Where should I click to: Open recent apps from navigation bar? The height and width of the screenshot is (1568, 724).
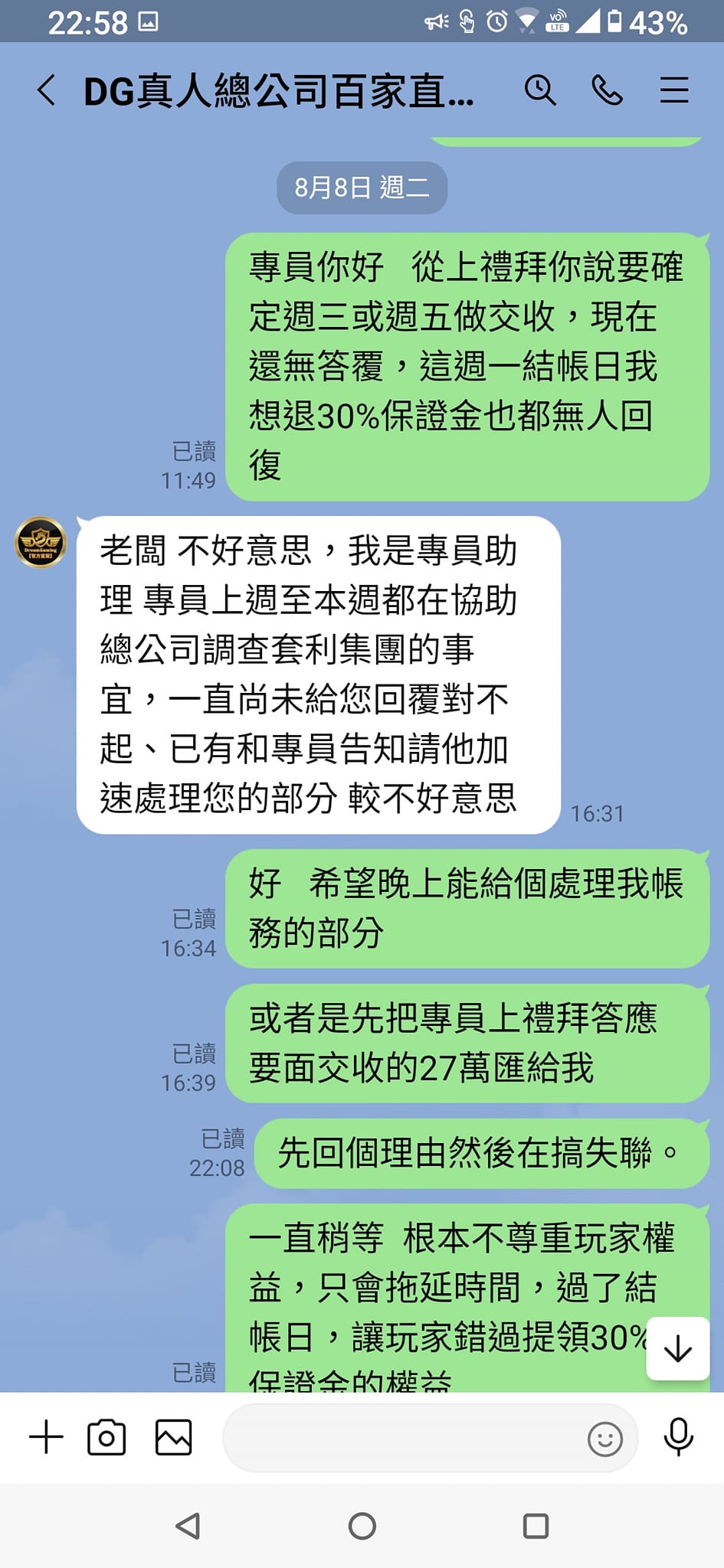(536, 1526)
